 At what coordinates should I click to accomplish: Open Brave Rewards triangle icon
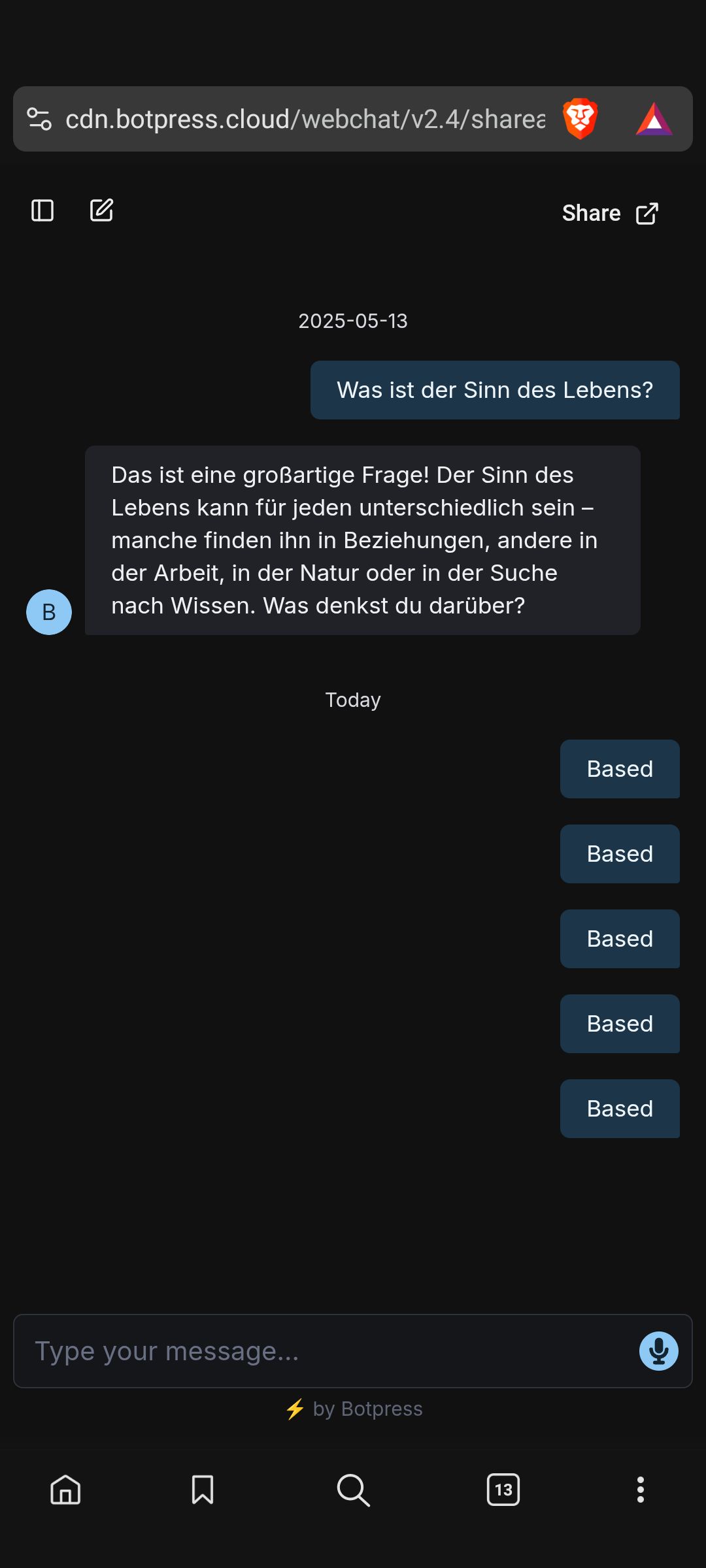654,120
